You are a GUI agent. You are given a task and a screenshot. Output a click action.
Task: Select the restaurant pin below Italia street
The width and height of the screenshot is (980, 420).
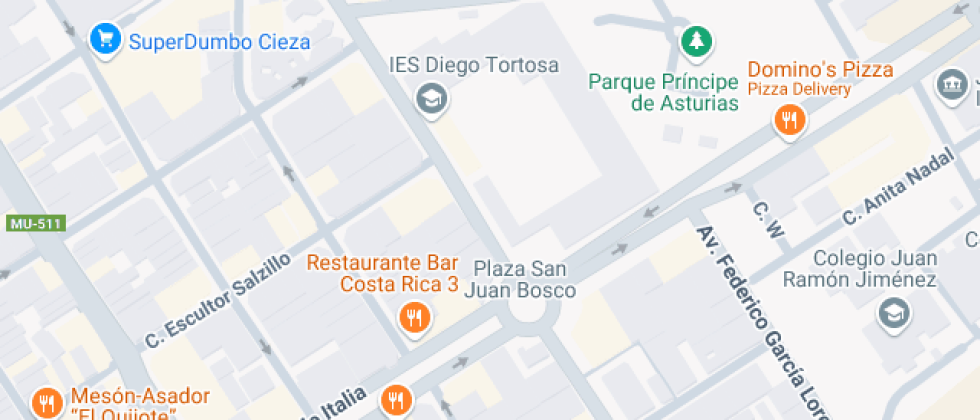tap(396, 399)
